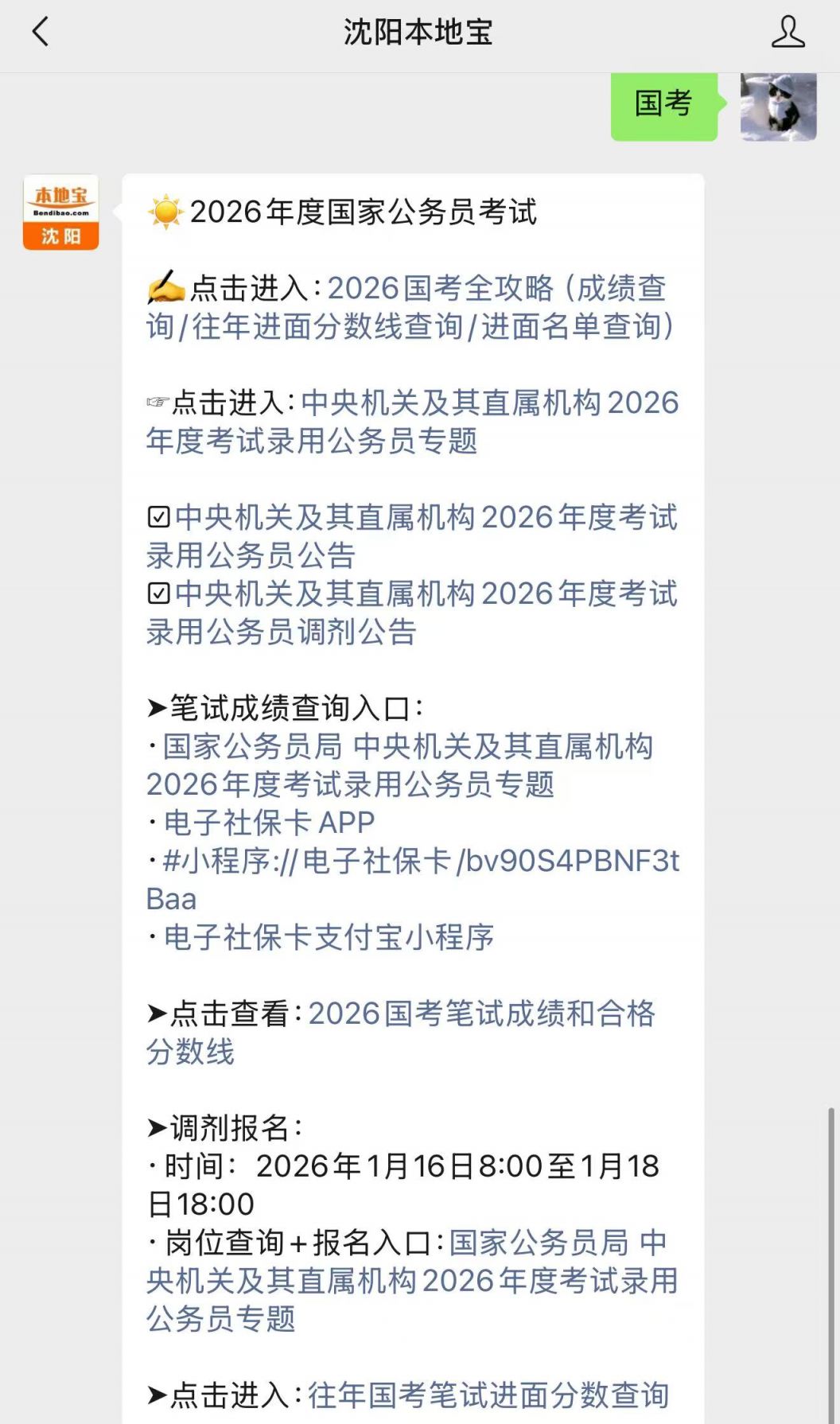Open the 电子社保卡支付宝小程序 link

[x=329, y=939]
